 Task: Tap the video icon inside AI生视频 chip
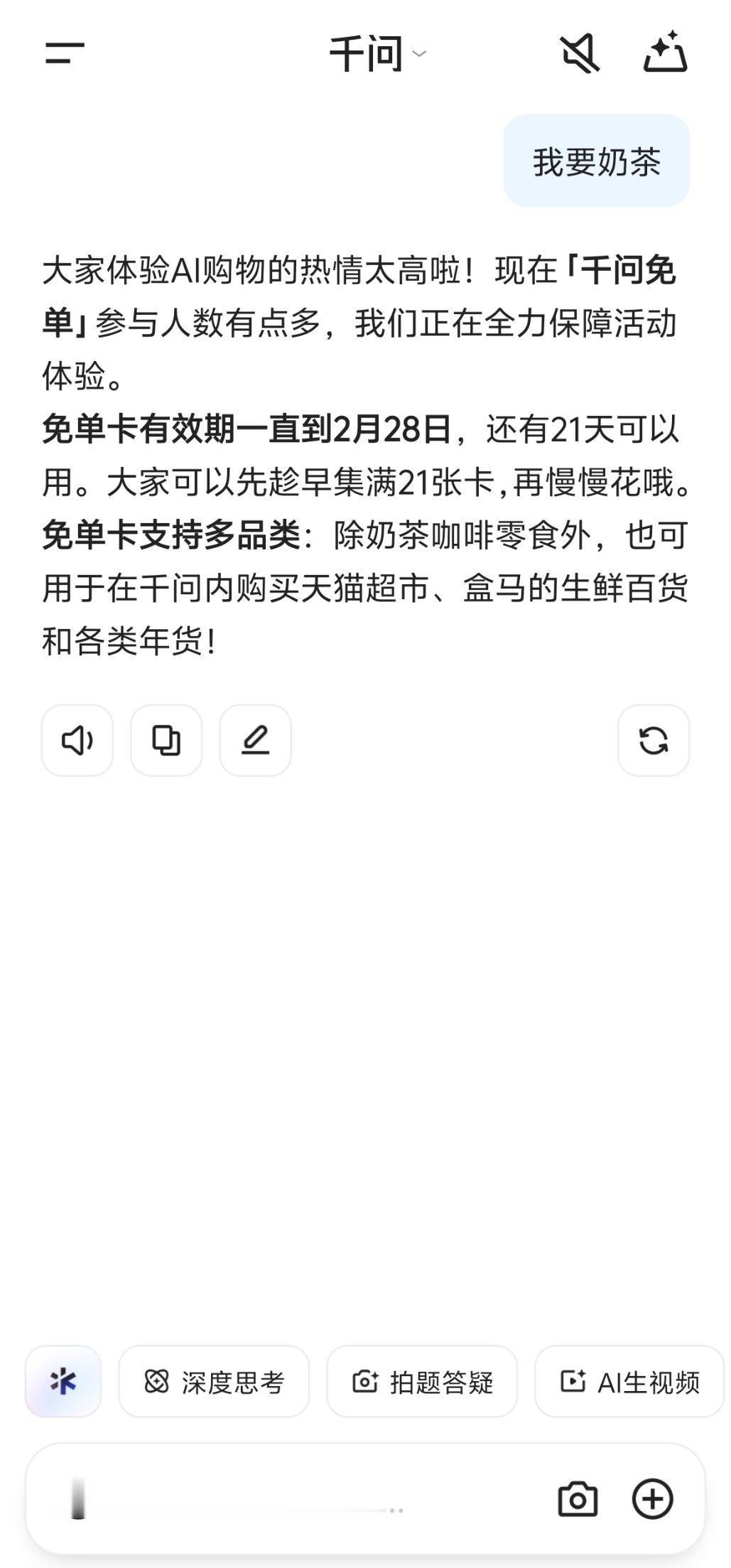571,1380
